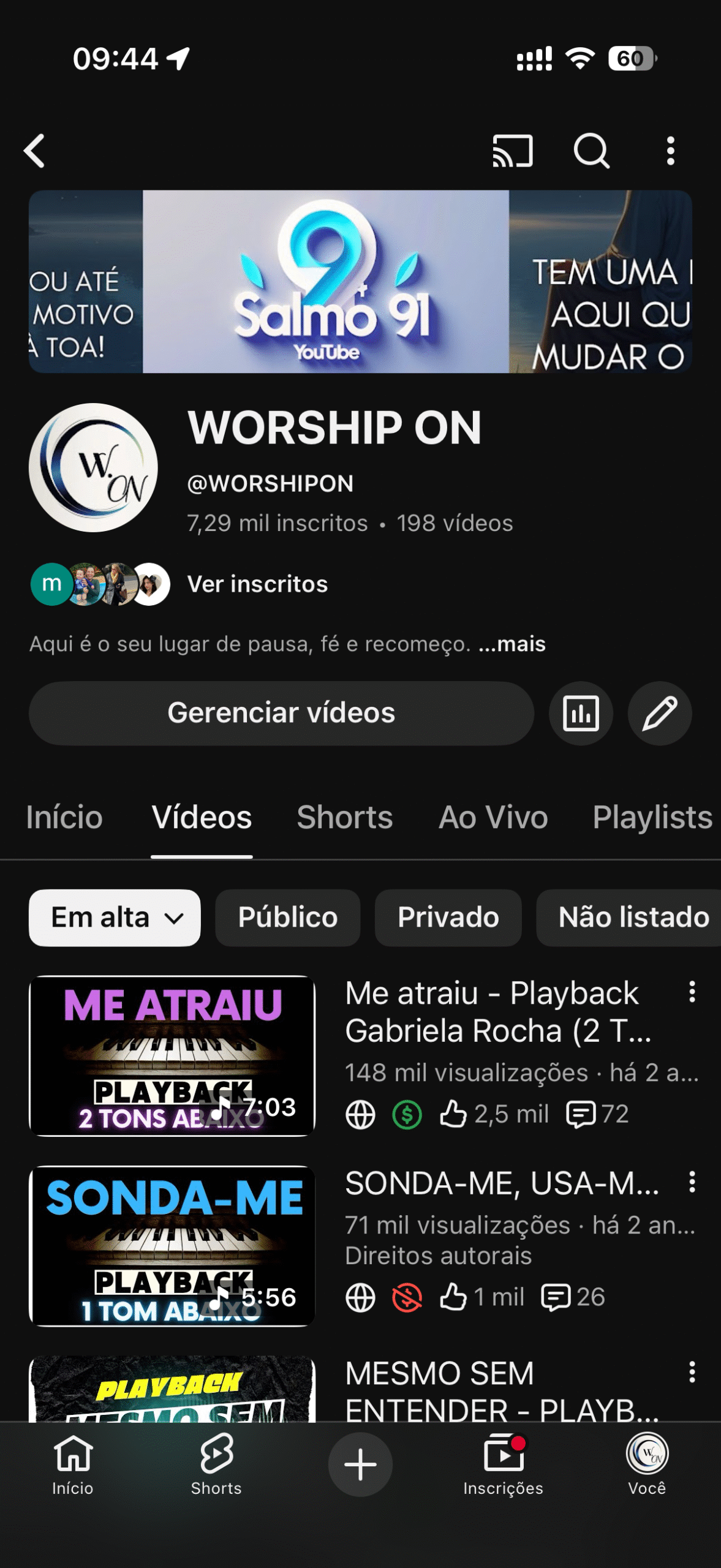Select the Não listado filter chip

(x=633, y=918)
